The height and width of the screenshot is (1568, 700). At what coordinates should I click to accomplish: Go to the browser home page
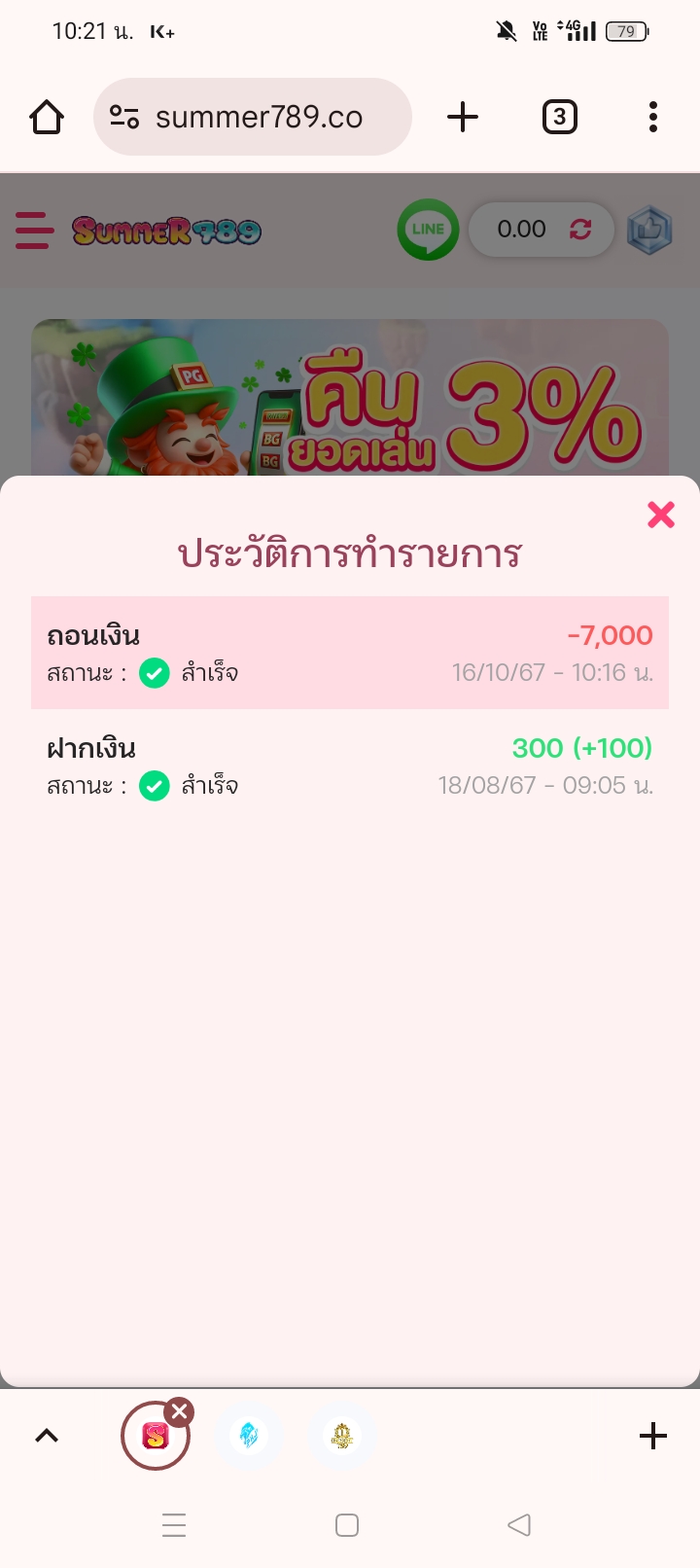(x=47, y=118)
